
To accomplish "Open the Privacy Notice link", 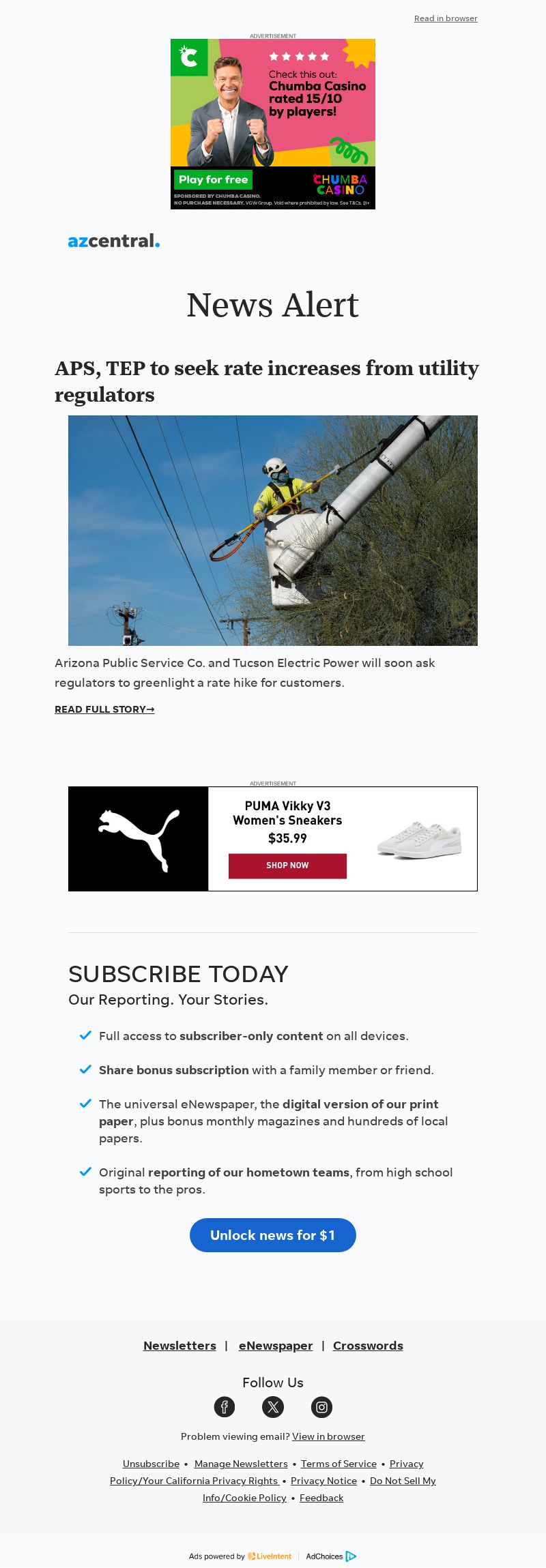I will click(324, 1481).
